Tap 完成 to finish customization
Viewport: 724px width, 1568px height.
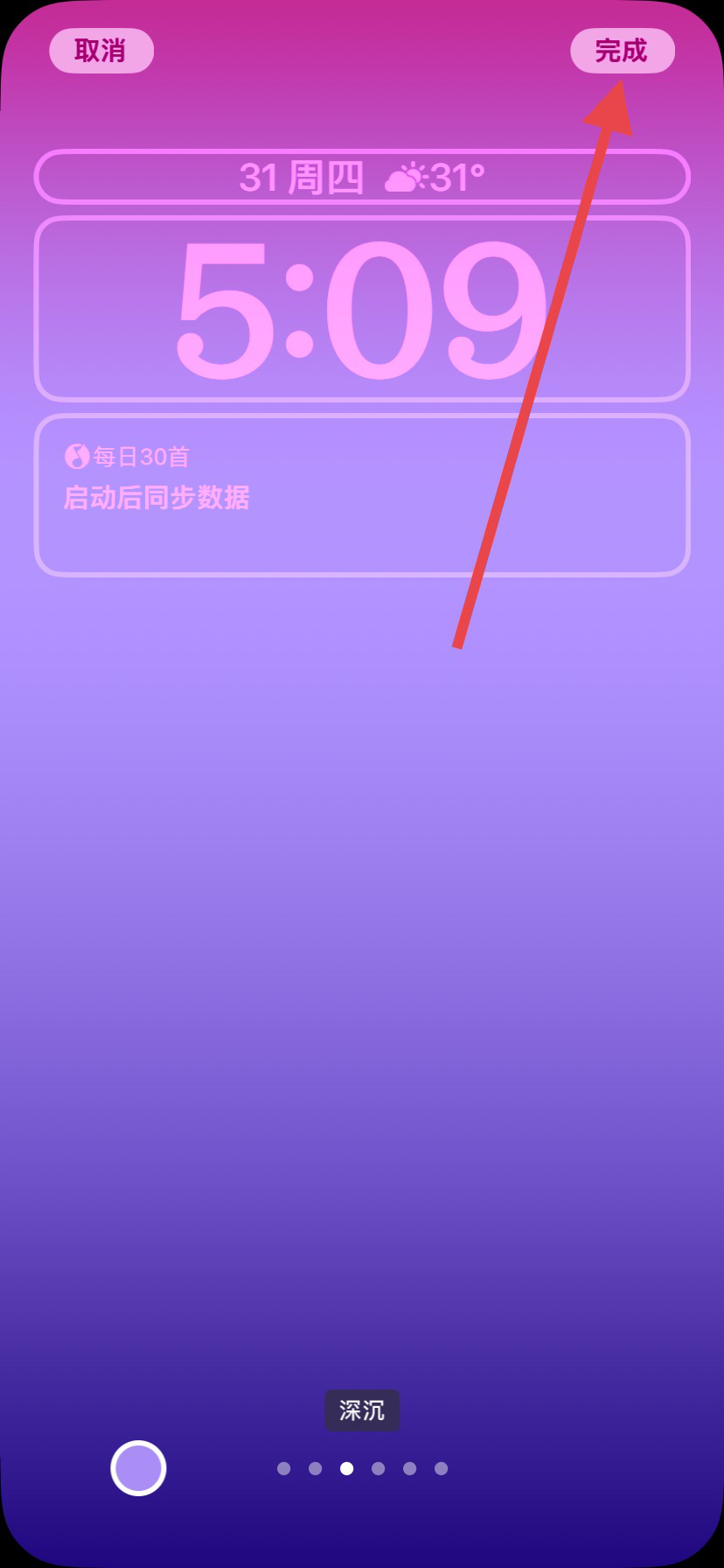622,51
